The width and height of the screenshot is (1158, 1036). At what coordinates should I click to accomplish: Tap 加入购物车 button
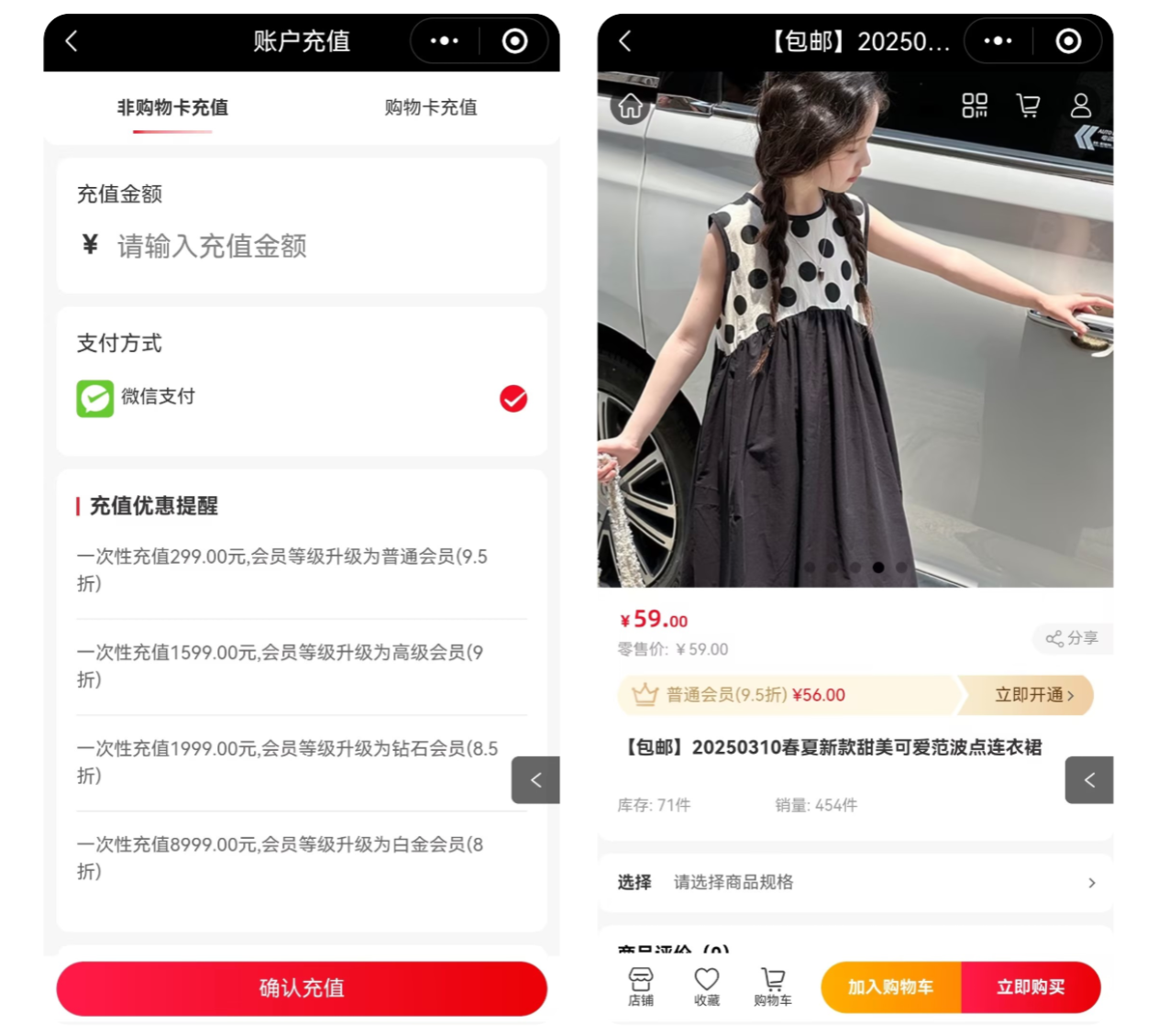click(890, 987)
